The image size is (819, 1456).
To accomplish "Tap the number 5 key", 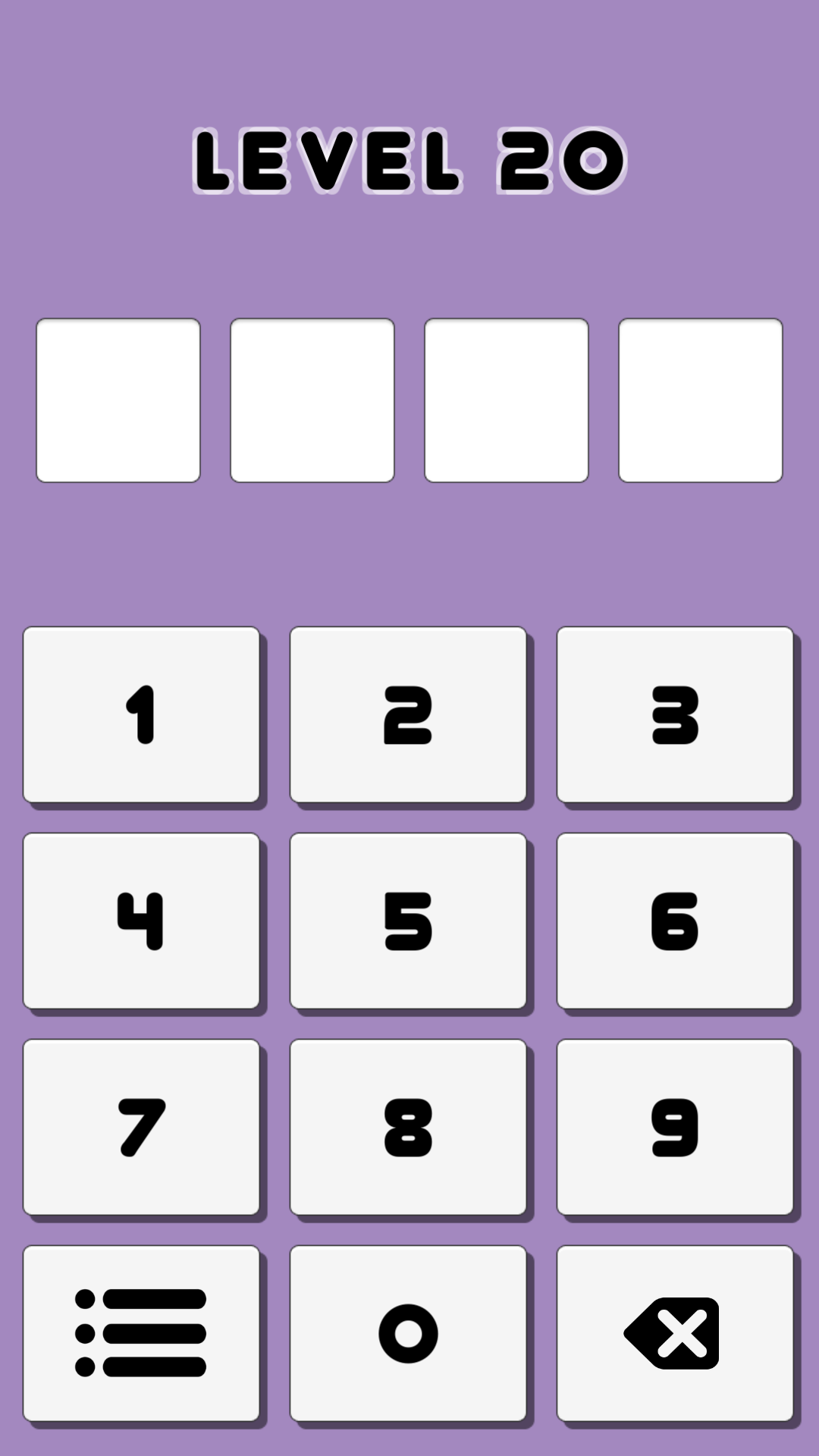I will tap(408, 921).
